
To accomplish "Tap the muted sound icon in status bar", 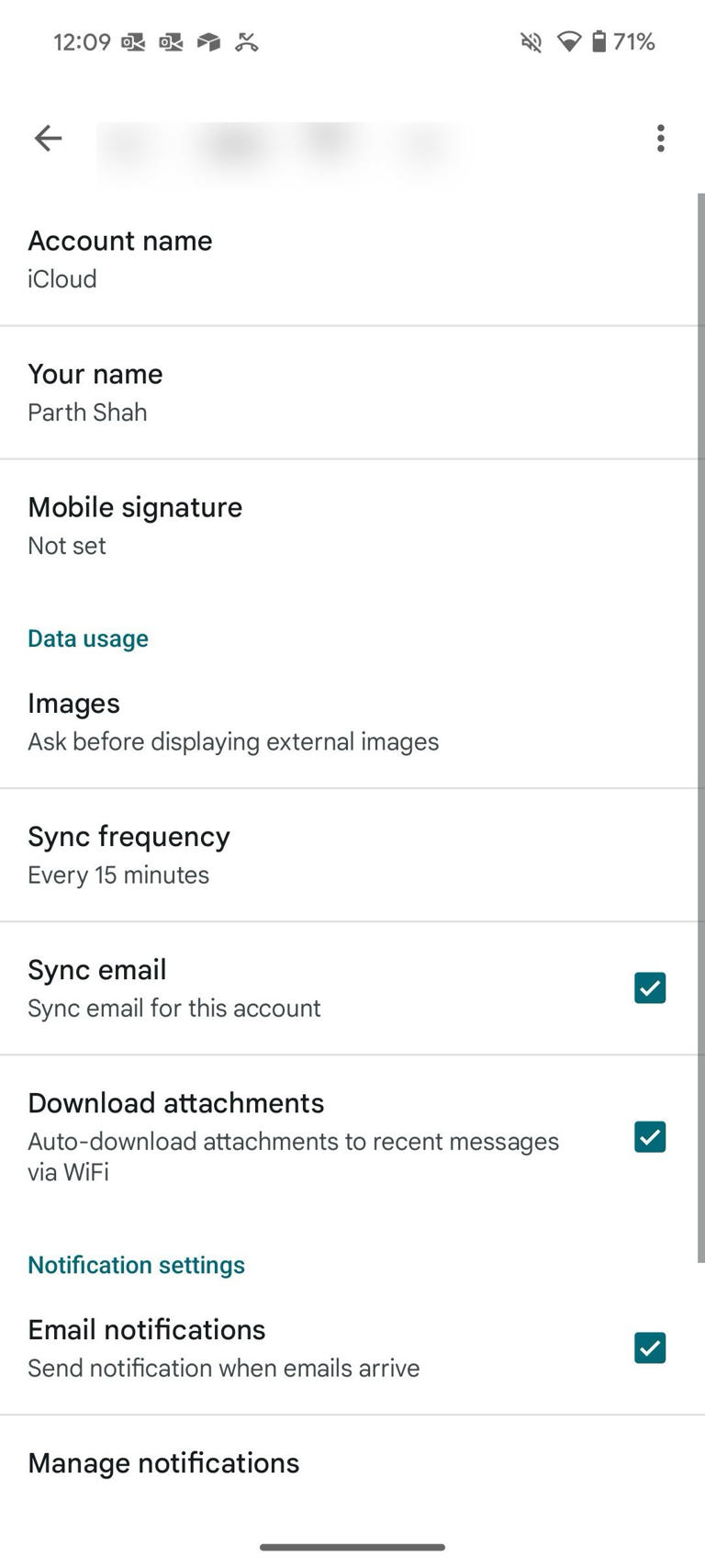I will pos(531,41).
